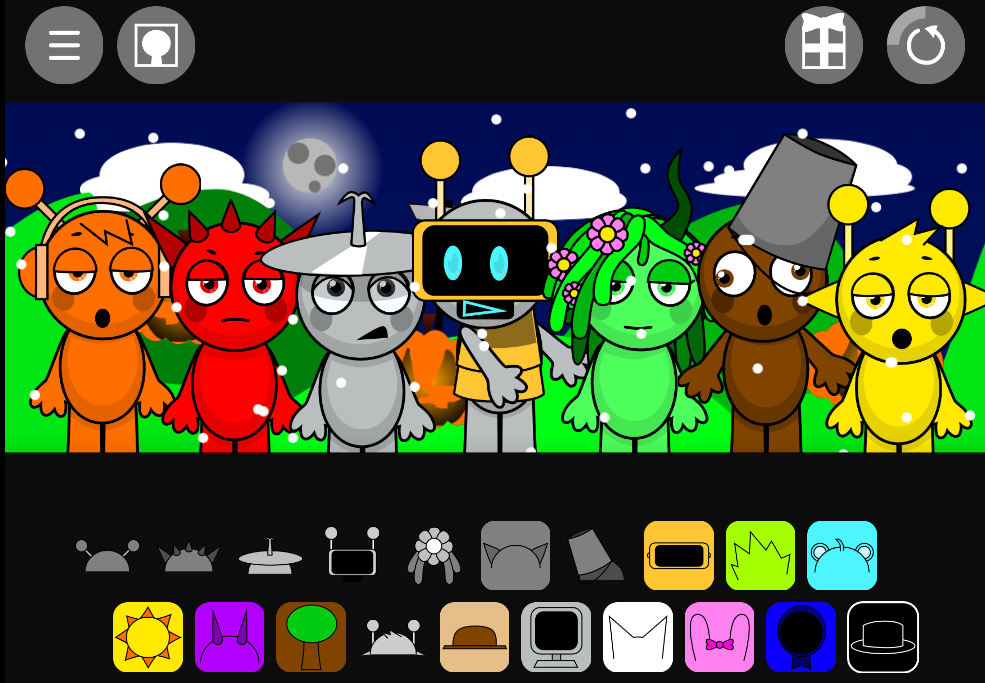The height and width of the screenshot is (683, 985).
Task: Select the yellow sun icon
Action: click(x=148, y=637)
